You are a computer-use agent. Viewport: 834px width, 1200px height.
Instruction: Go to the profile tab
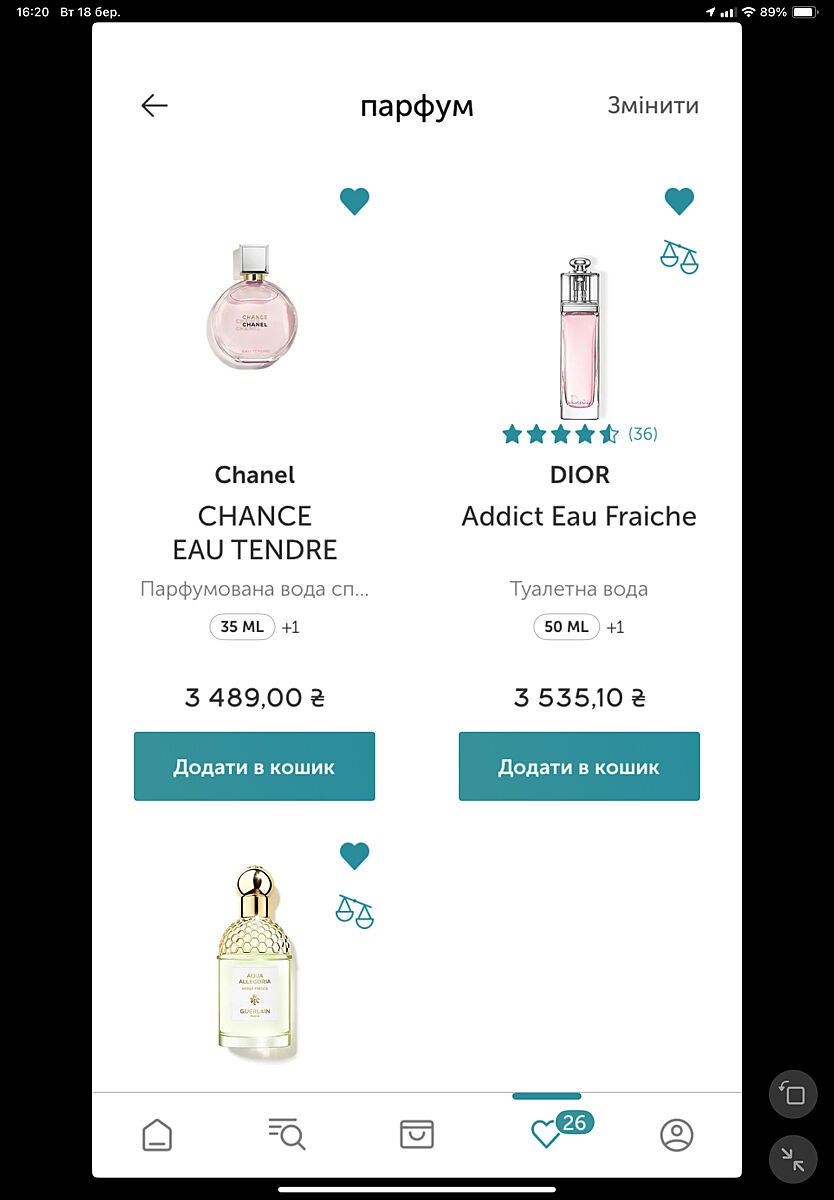[x=677, y=1134]
